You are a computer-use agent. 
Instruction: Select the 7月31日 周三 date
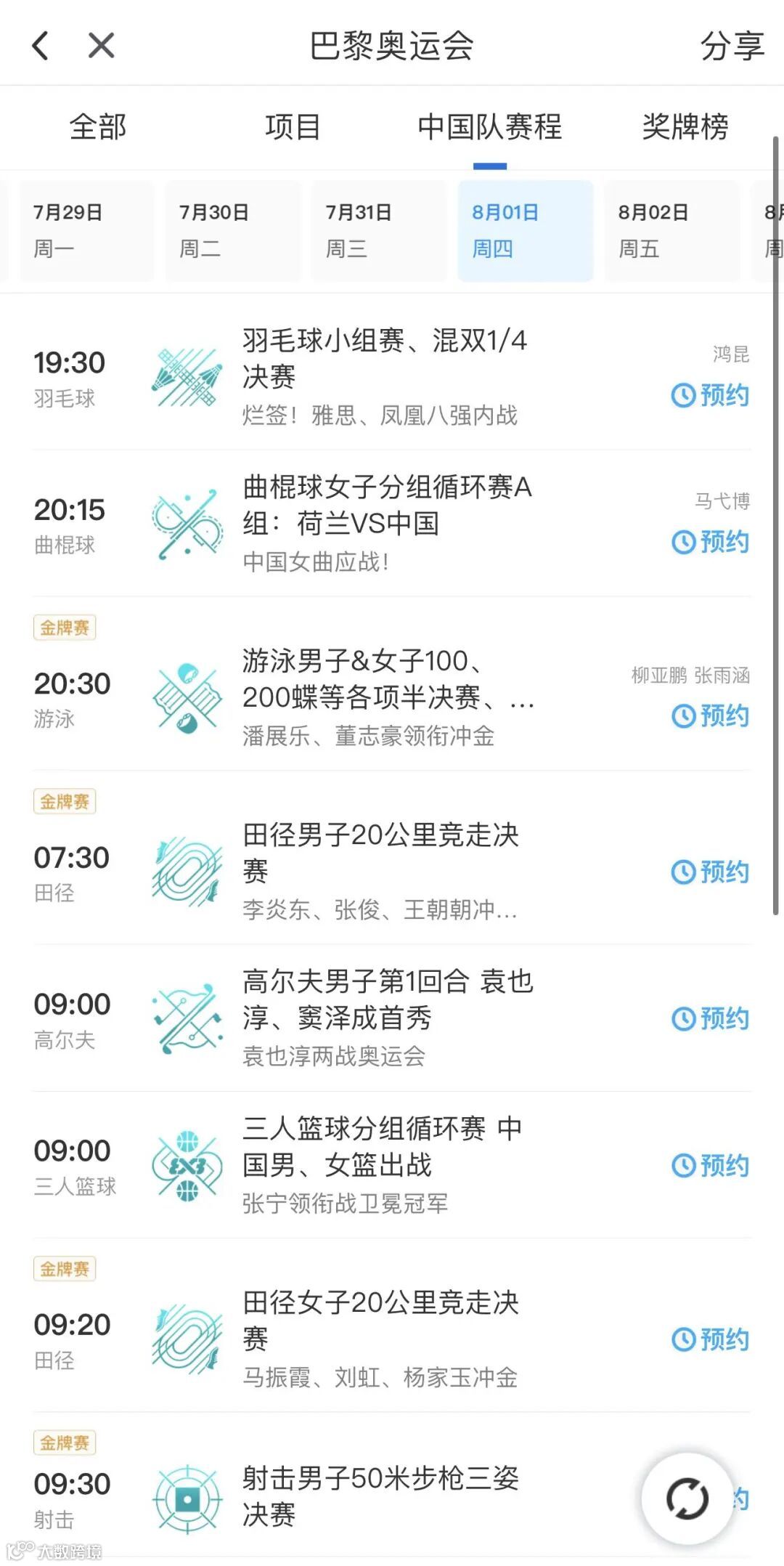point(379,230)
